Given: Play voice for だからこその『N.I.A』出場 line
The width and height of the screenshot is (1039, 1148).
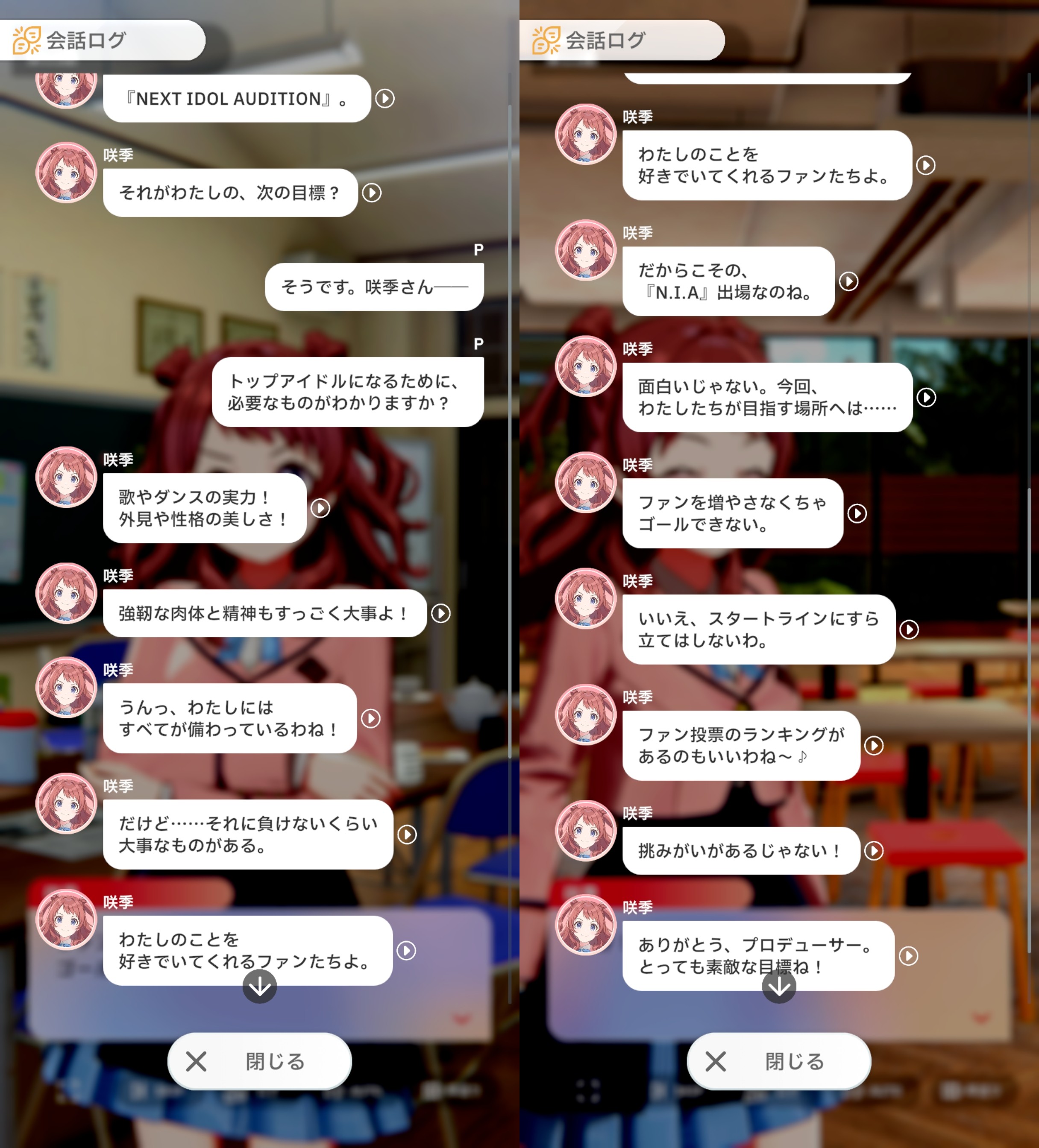Looking at the screenshot, I should [x=849, y=281].
